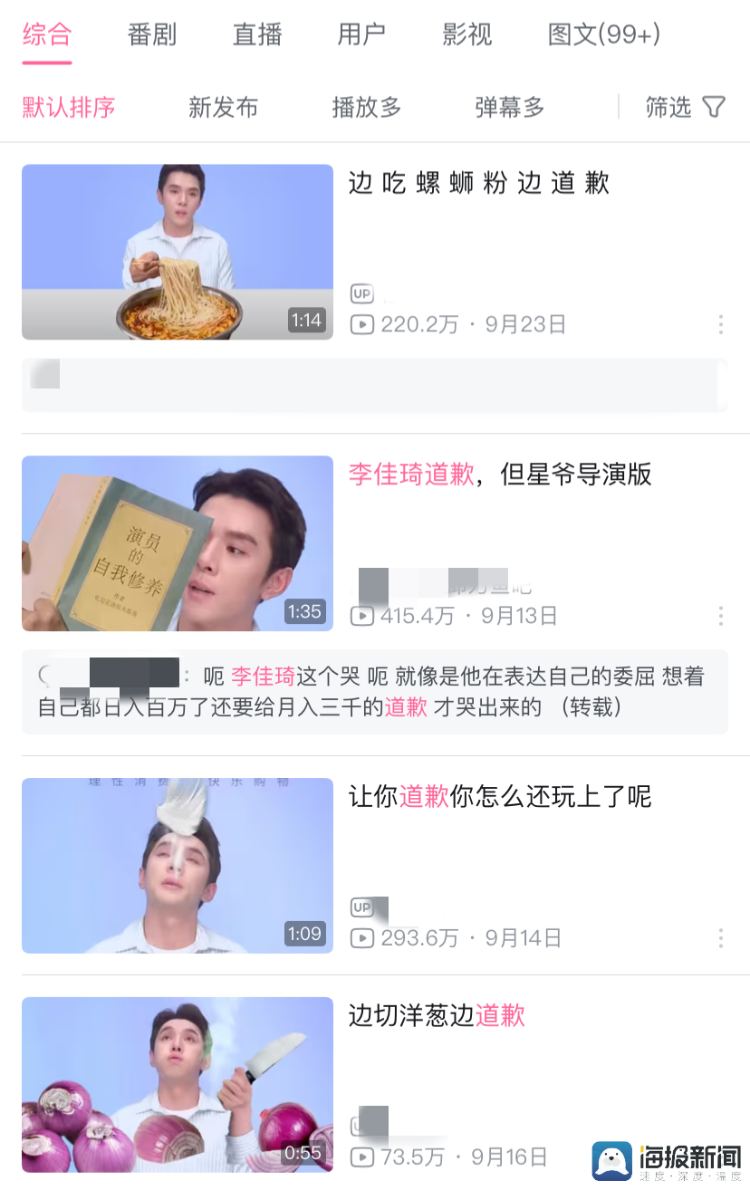Open the 用户 tab

click(361, 35)
